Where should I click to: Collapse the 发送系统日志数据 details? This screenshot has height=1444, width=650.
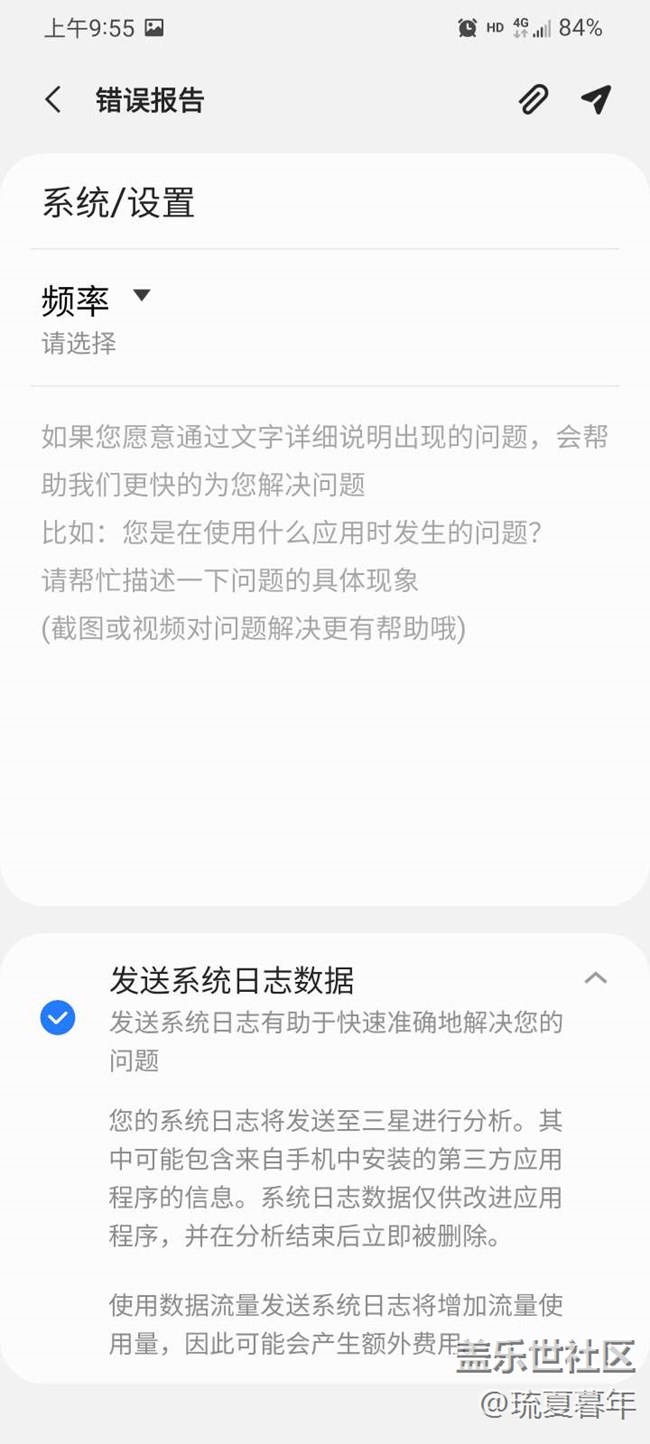(x=596, y=978)
